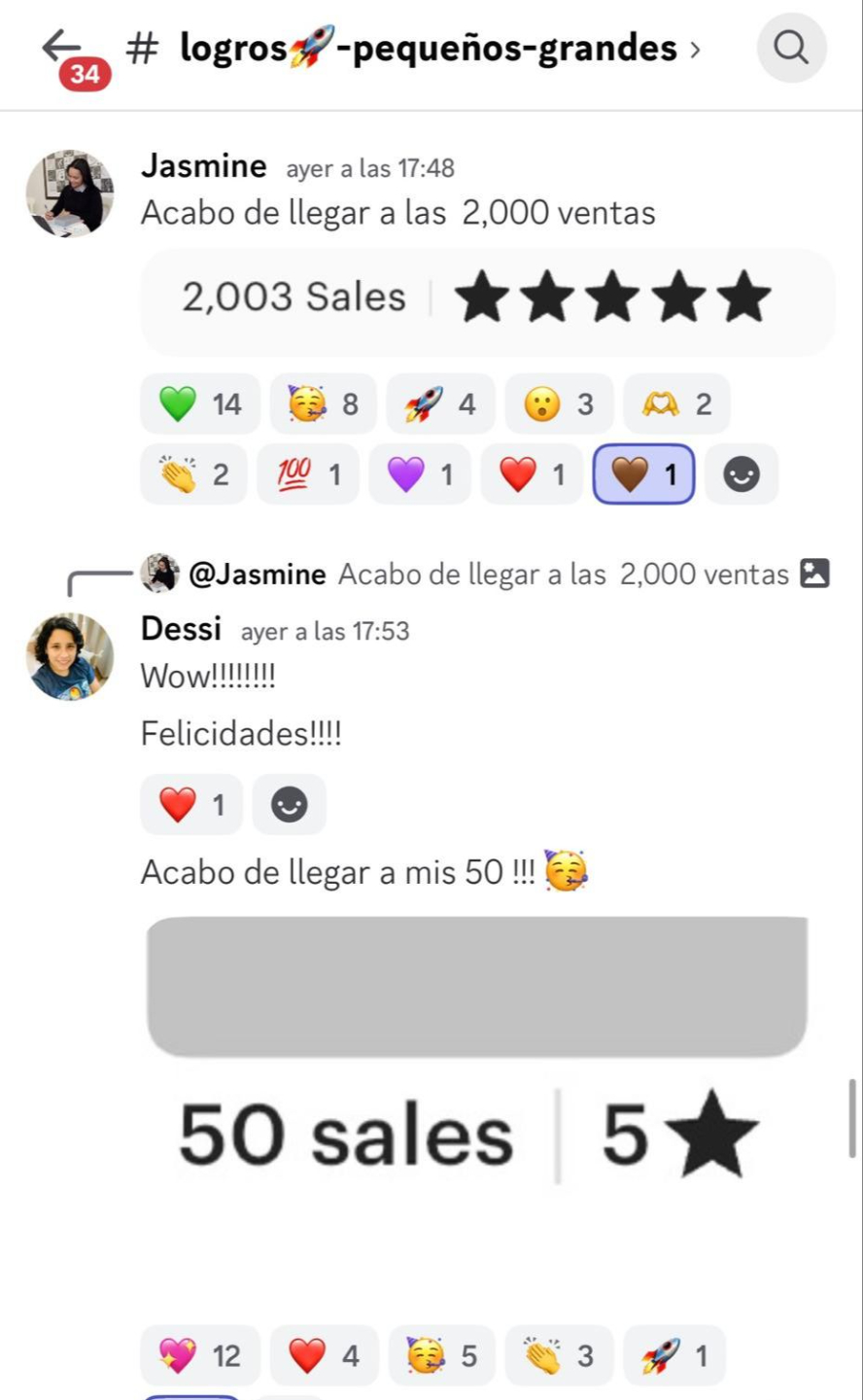Tap the 100 emoji reaction
Image resolution: width=863 pixels, height=1400 pixels.
point(308,474)
